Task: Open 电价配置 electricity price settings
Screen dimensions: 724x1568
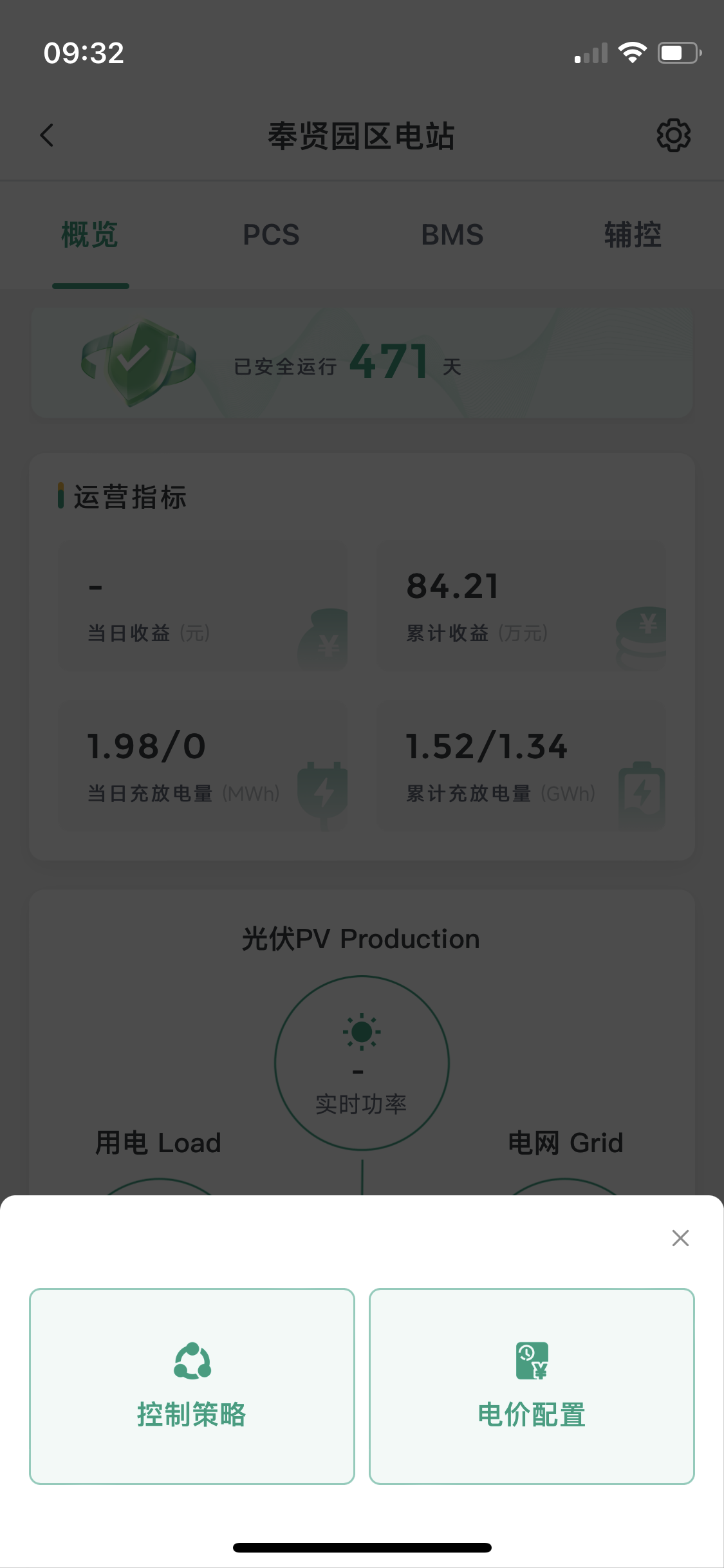Action: 532,1386
